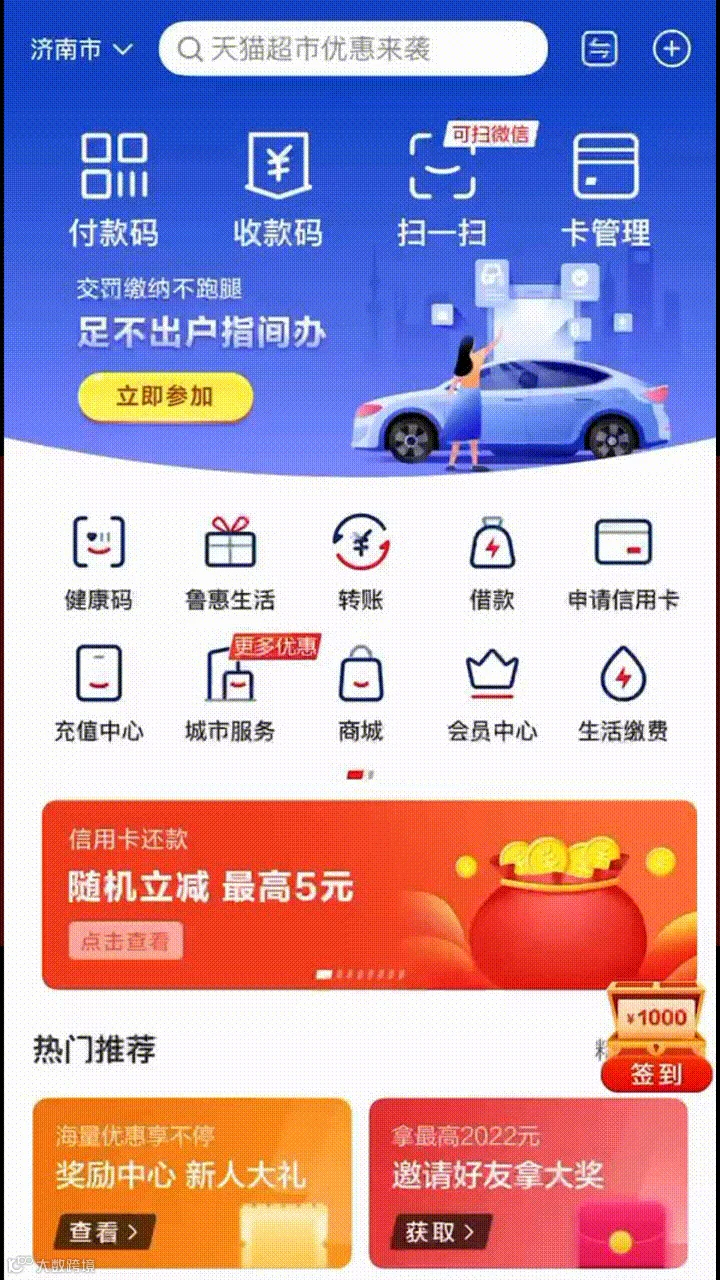
Task: Open 卡管理 card management
Action: (605, 191)
